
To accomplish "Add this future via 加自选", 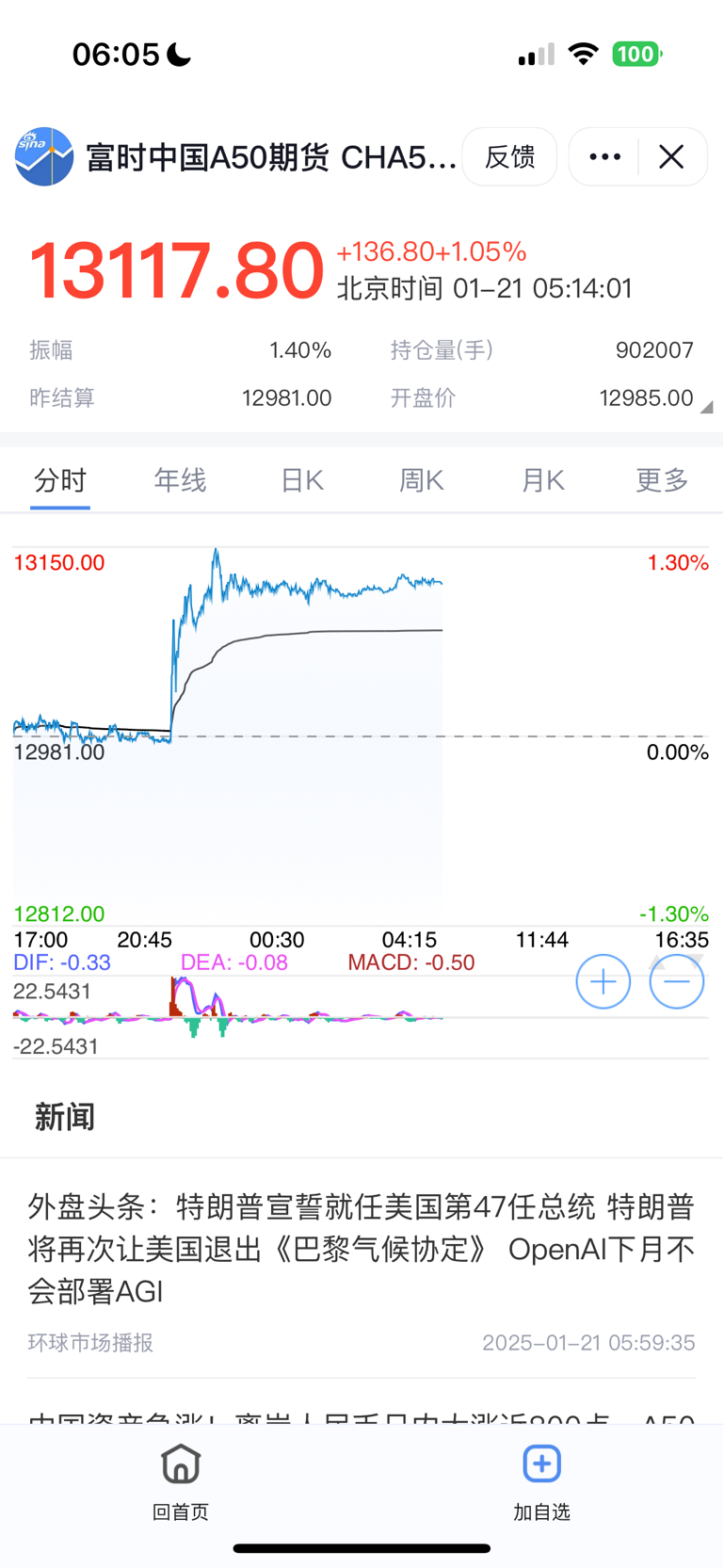I will [x=541, y=1480].
